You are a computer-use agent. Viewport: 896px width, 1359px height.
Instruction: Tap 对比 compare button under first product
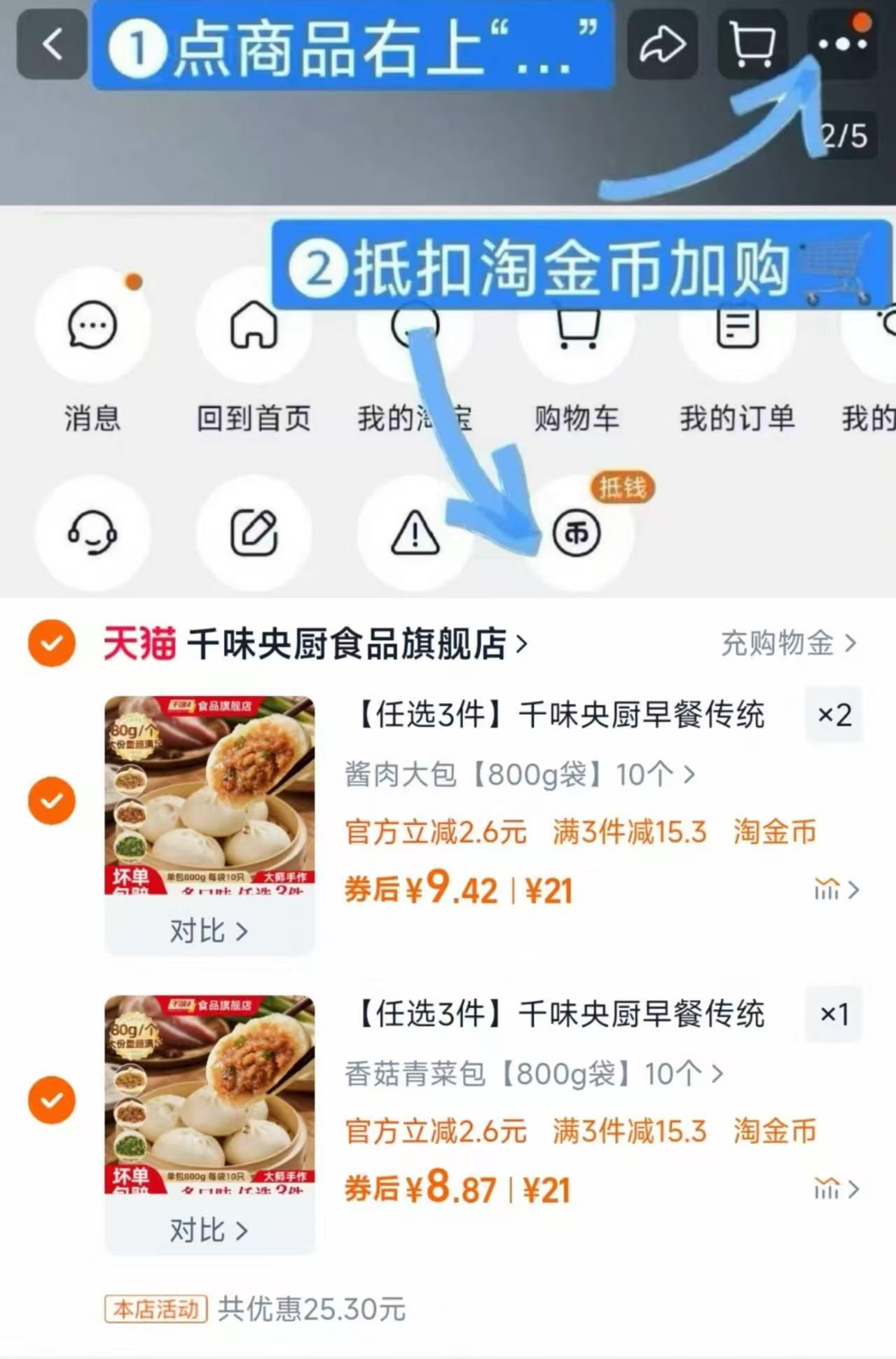(209, 931)
